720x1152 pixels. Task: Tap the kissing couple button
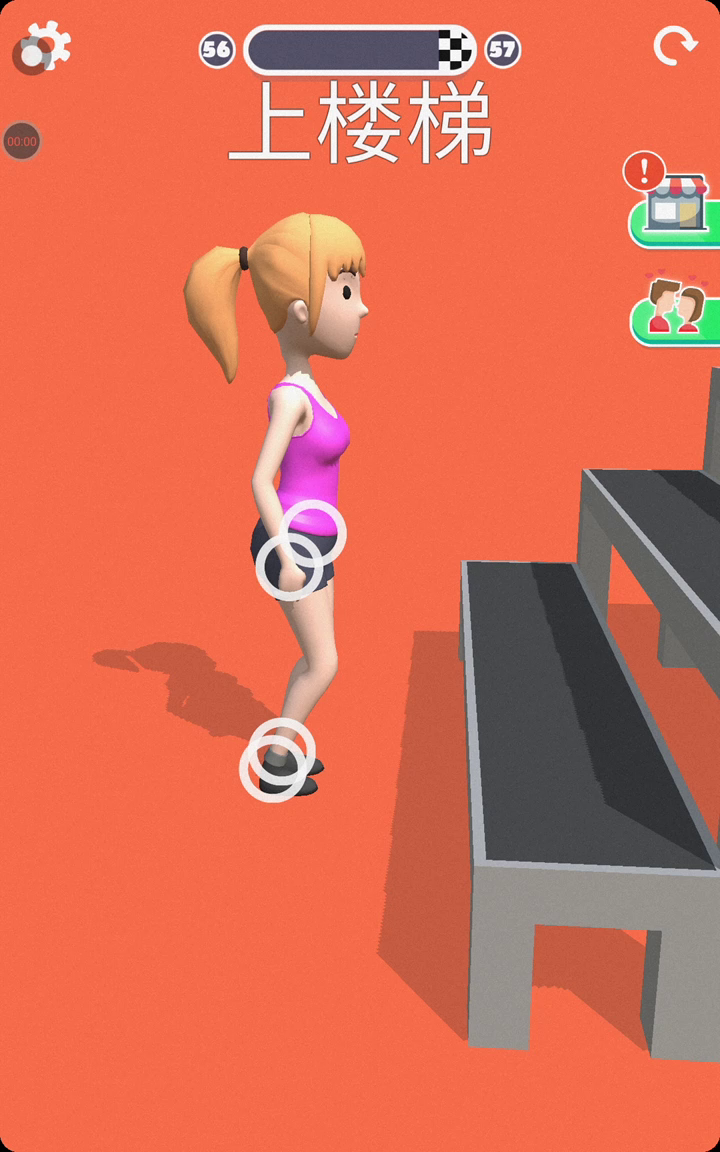pos(674,307)
